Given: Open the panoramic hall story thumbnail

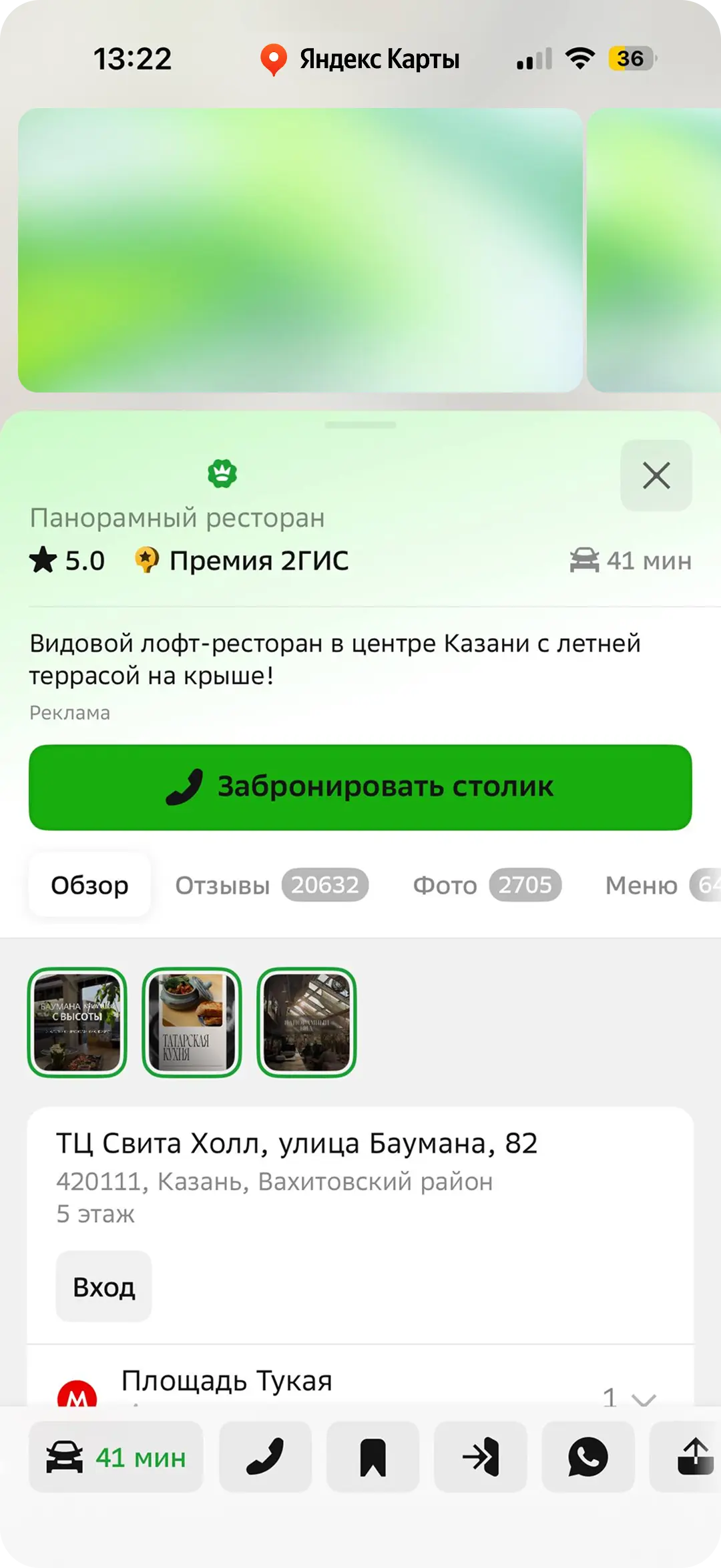Looking at the screenshot, I should (306, 1022).
